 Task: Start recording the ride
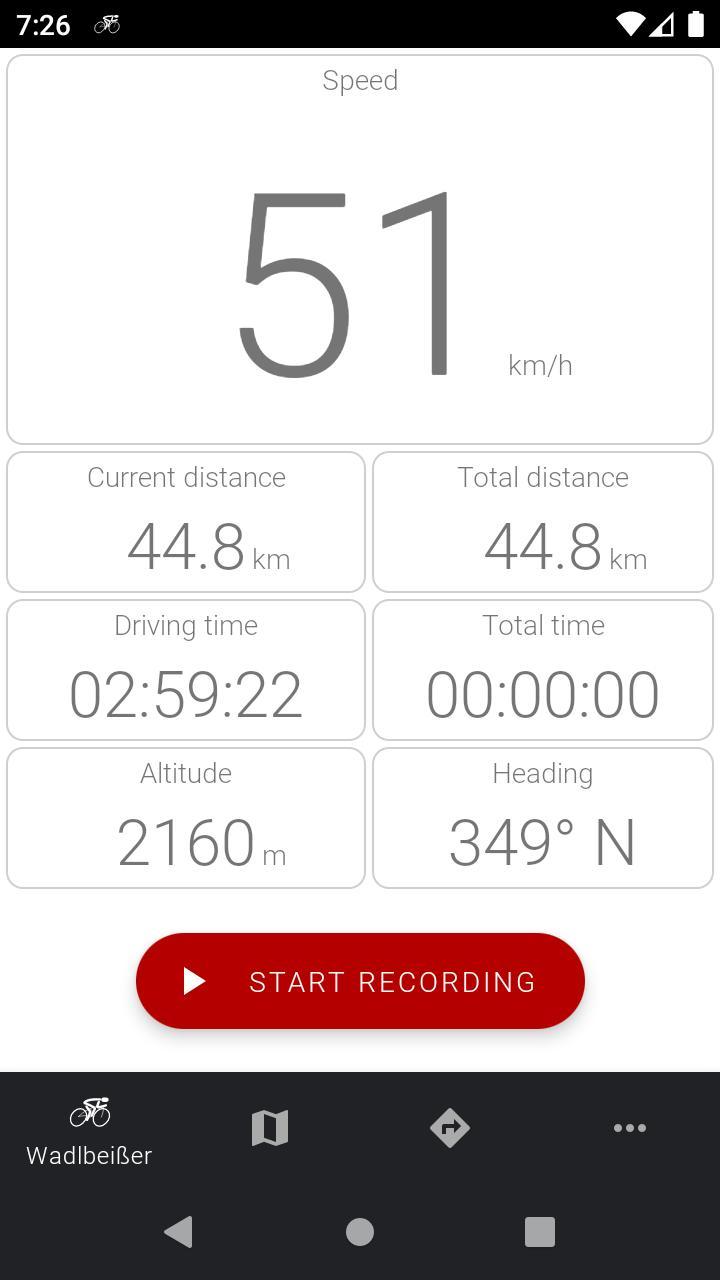(360, 981)
